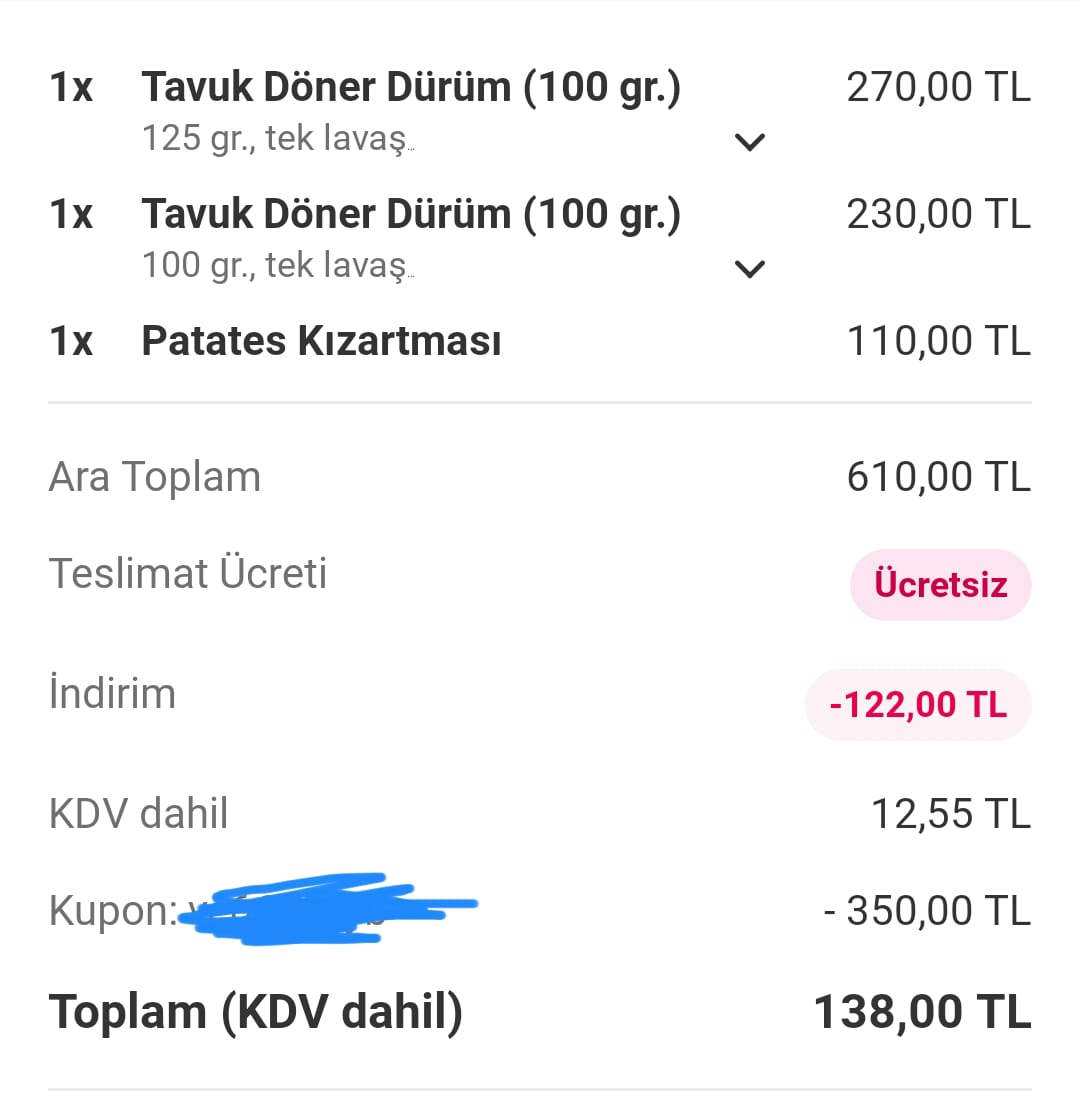The height and width of the screenshot is (1108, 1080).
Task: Expand details of the 100 gr. Tavuk Döner Dürüm
Action: 749,269
